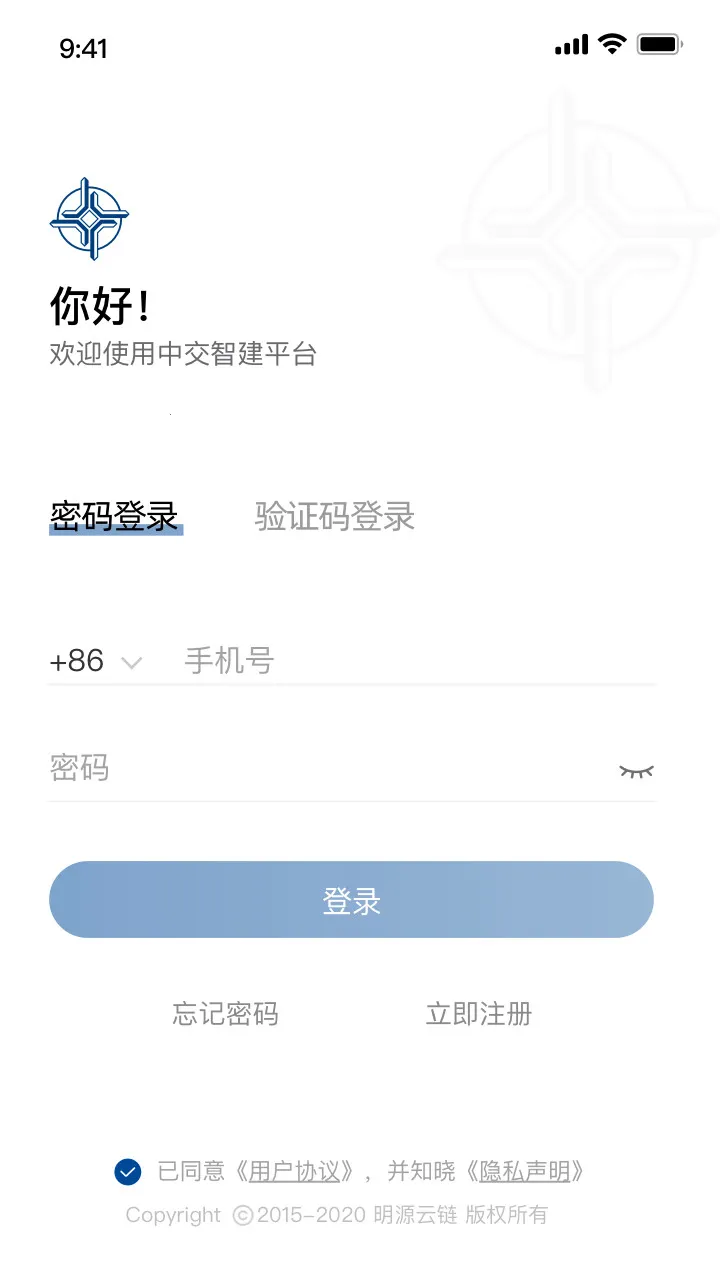Open the 隐私声明 link
Image resolution: width=720 pixels, height=1280 pixels.
525,1171
